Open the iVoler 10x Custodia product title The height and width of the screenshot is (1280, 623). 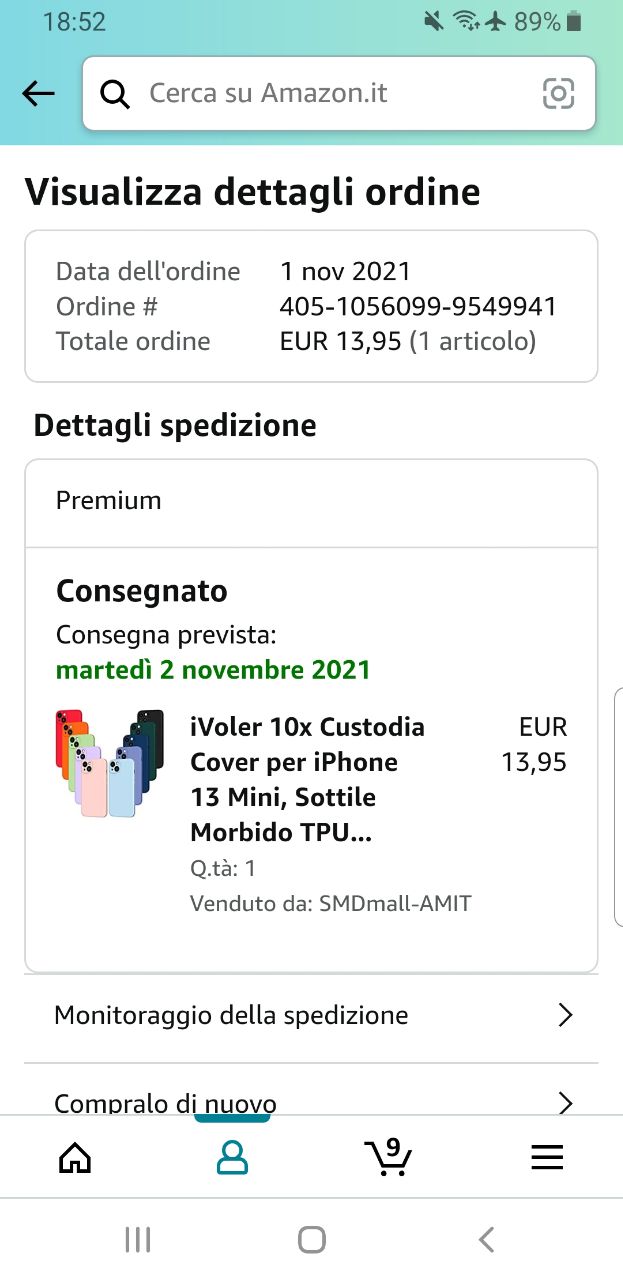pyautogui.click(x=307, y=780)
